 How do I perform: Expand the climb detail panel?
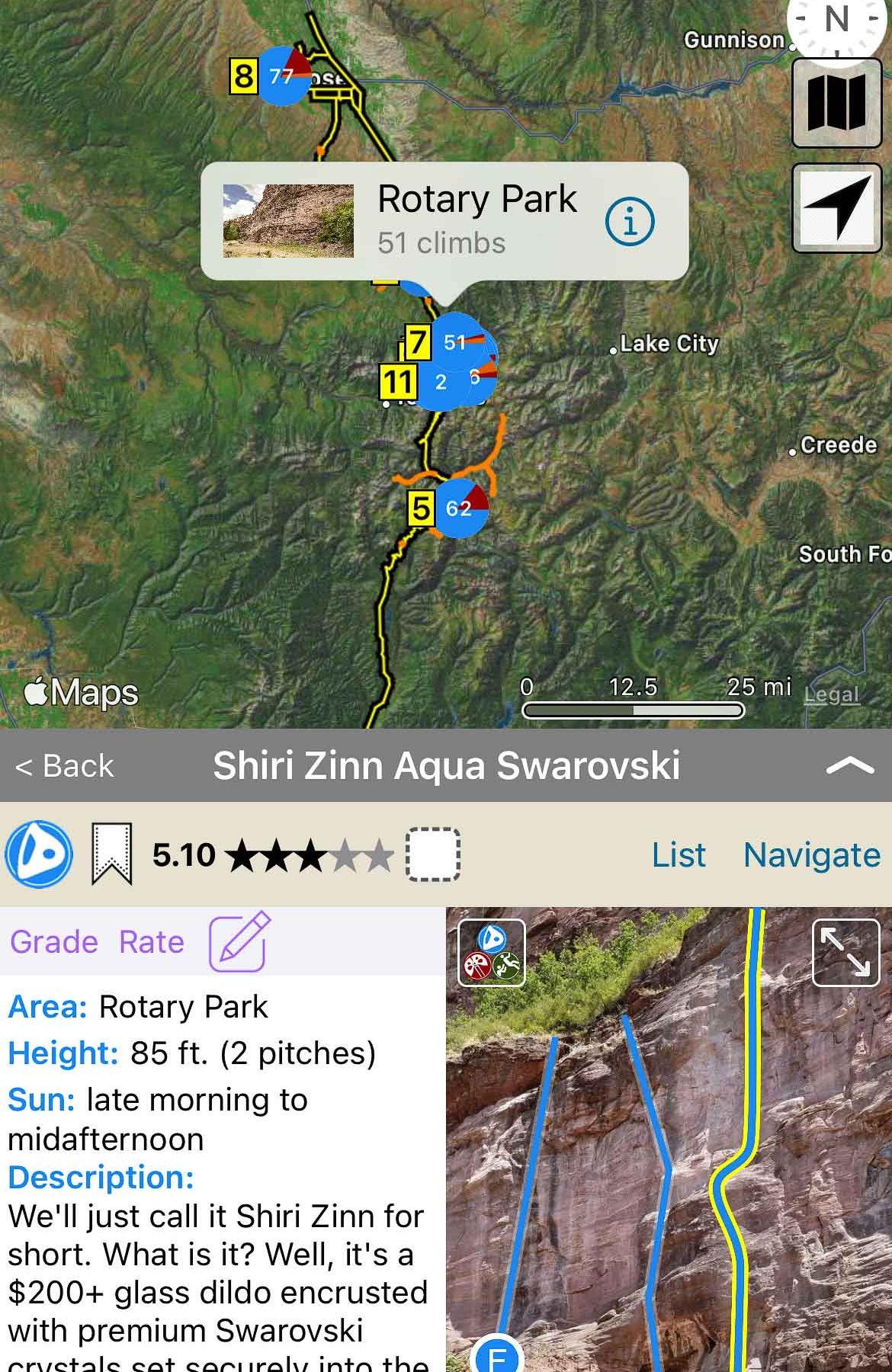pos(849,766)
